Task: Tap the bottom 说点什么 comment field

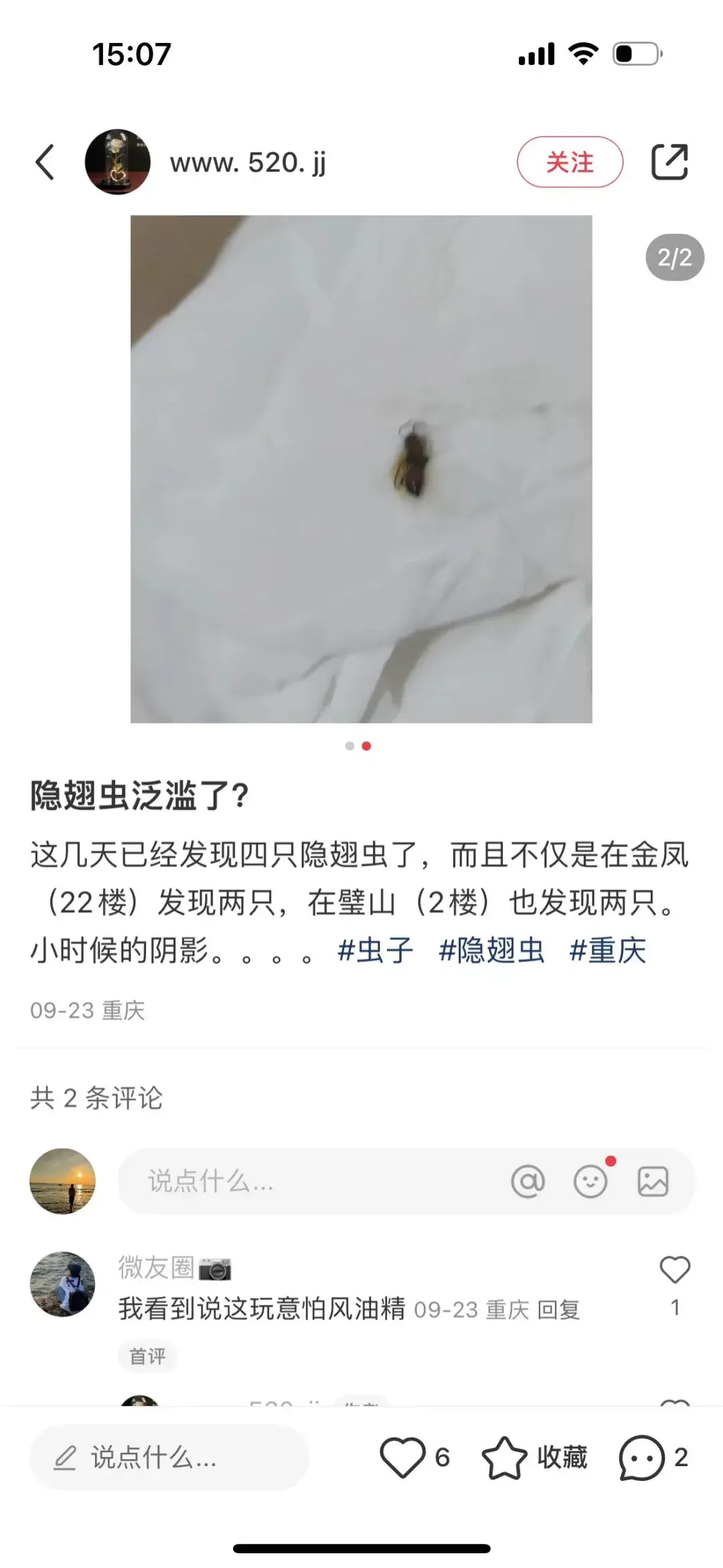Action: (x=169, y=1457)
